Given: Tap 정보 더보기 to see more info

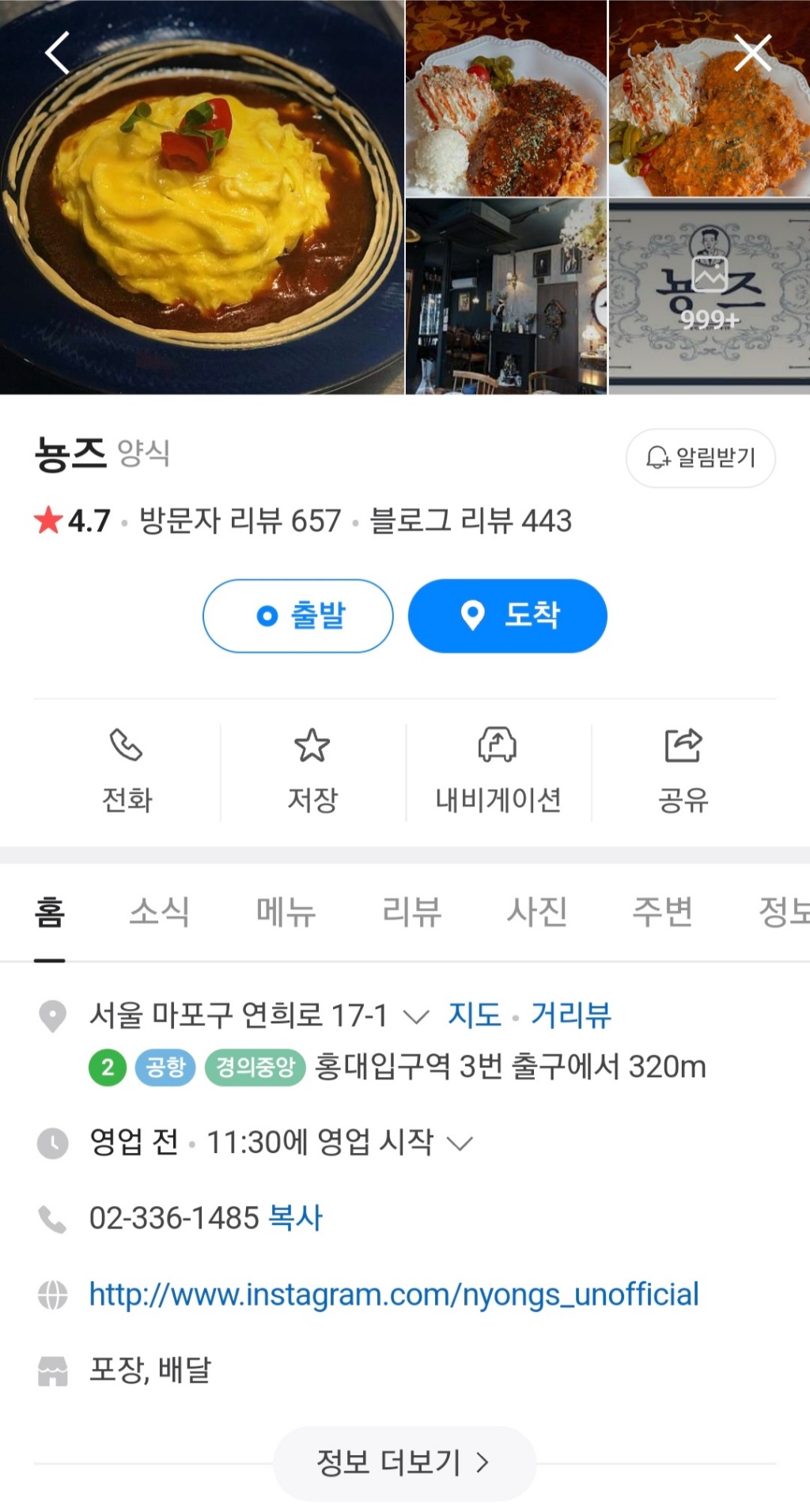Looking at the screenshot, I should tap(404, 1462).
